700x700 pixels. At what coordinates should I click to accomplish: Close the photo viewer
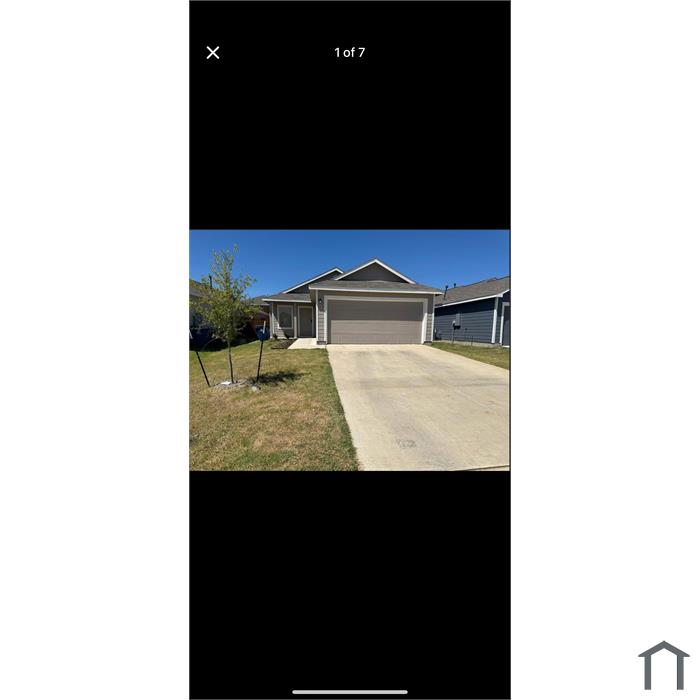click(x=213, y=53)
